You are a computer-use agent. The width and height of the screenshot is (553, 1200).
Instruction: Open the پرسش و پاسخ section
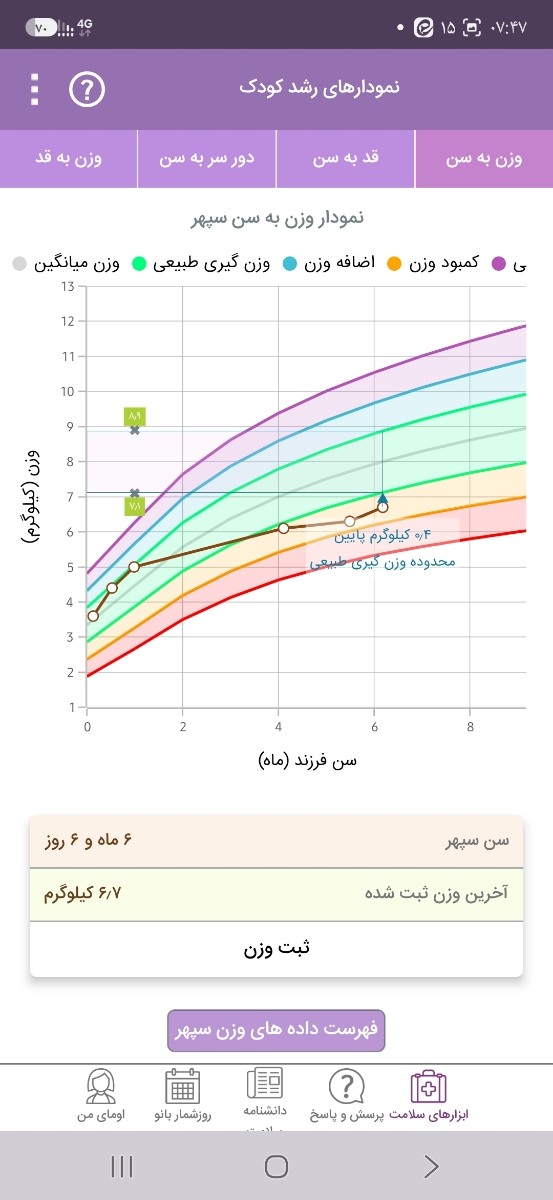[346, 1098]
